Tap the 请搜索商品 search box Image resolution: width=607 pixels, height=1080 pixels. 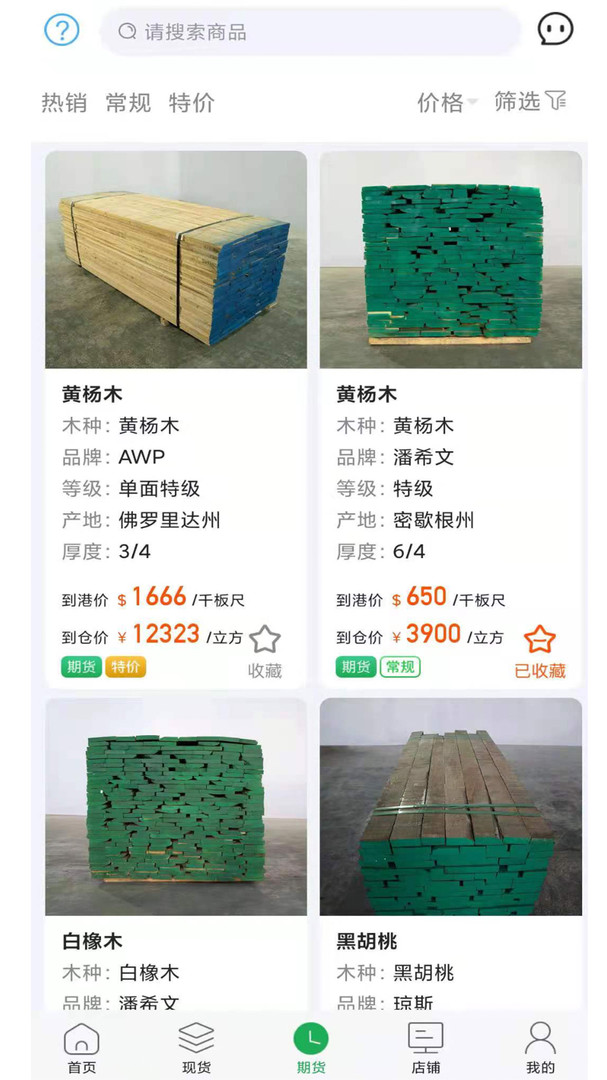click(x=310, y=32)
